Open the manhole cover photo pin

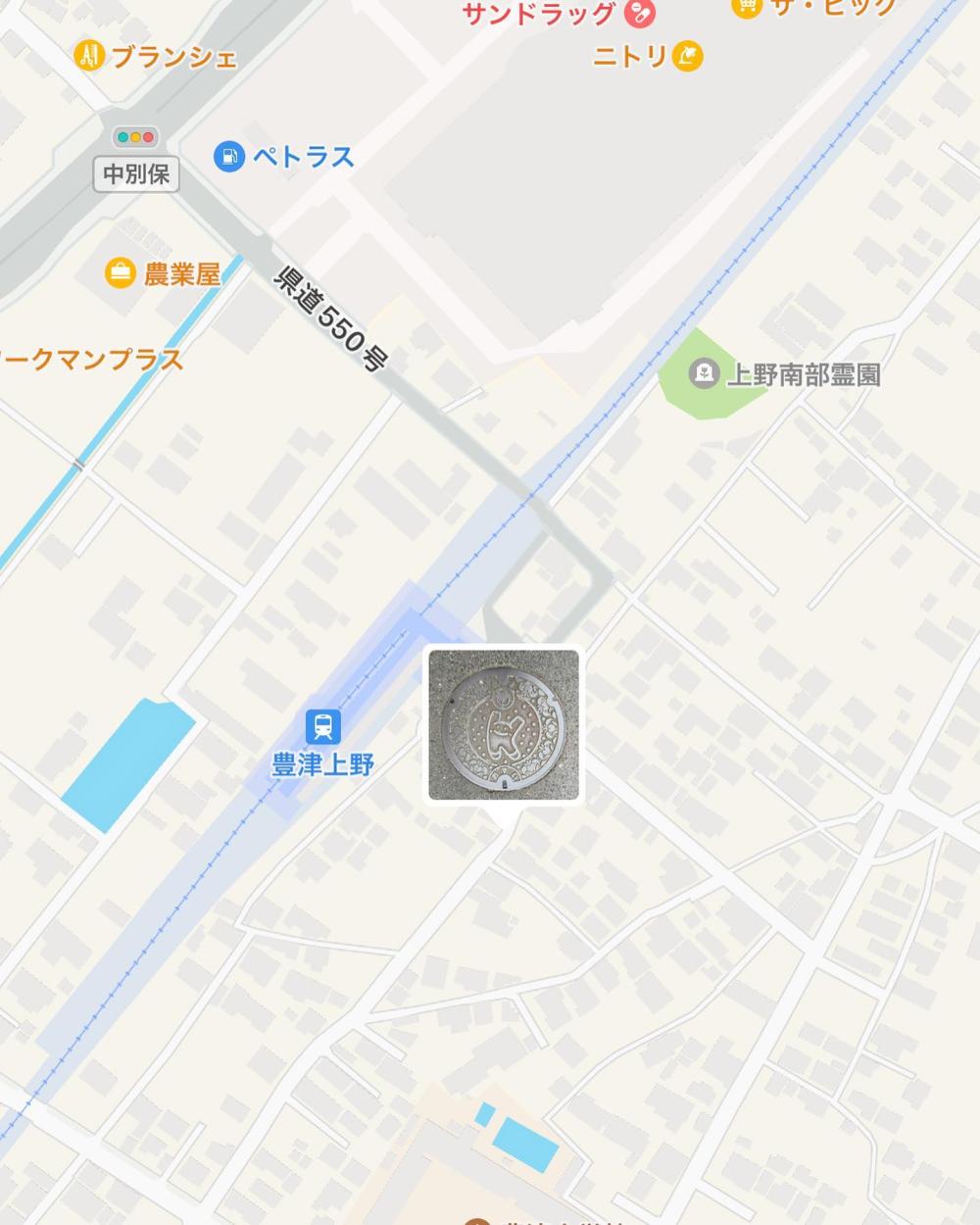(x=504, y=725)
